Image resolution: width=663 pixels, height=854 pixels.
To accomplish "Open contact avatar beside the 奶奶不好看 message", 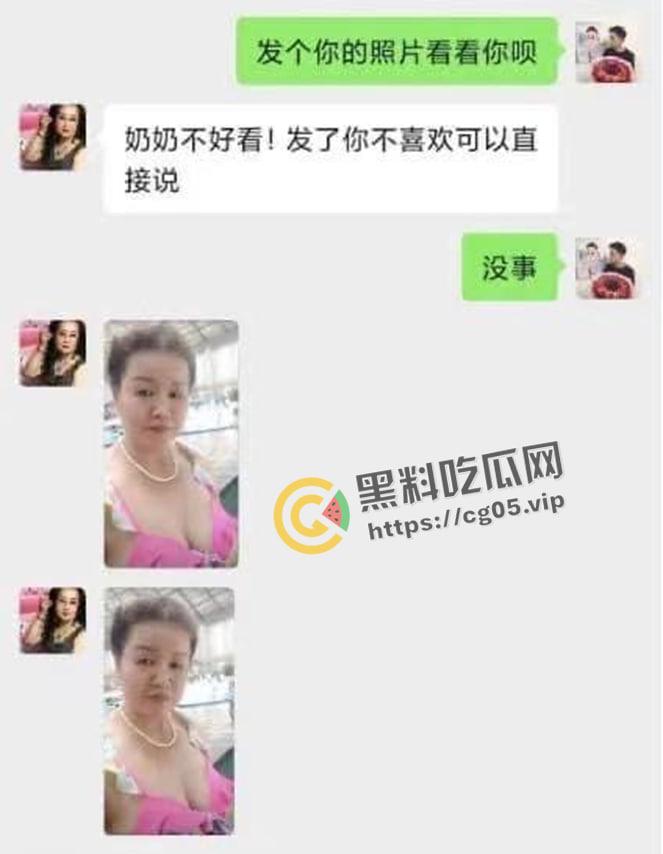I will (53, 137).
